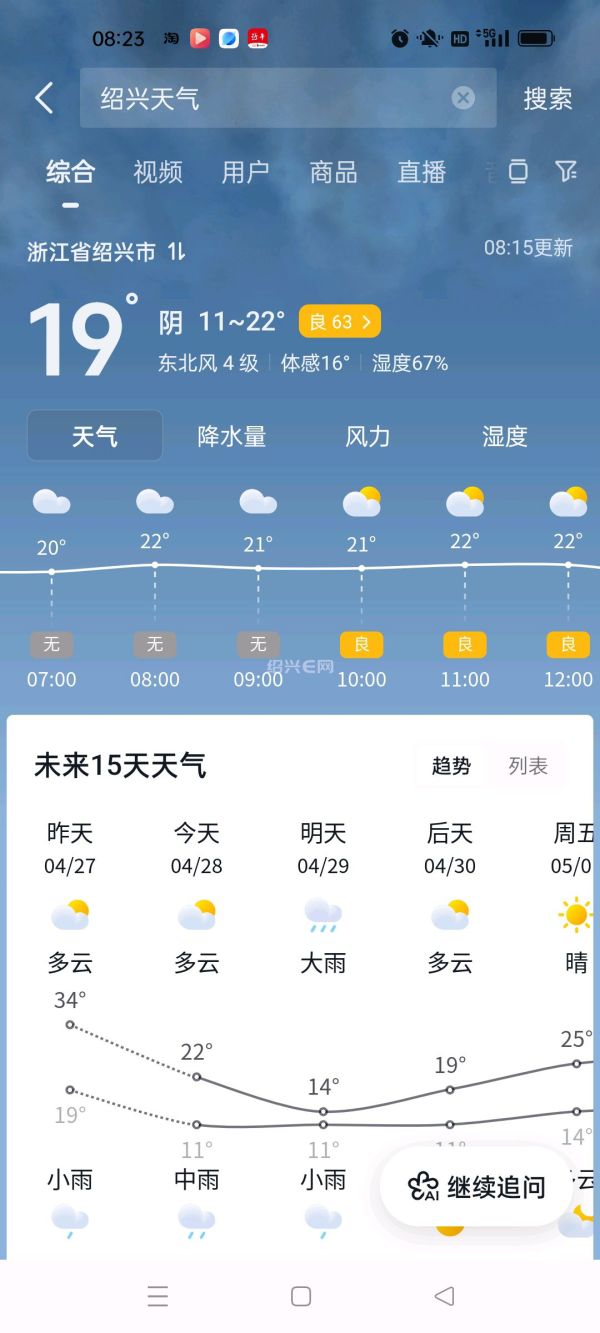
Task: Select the 天气 segment
Action: pos(95,436)
